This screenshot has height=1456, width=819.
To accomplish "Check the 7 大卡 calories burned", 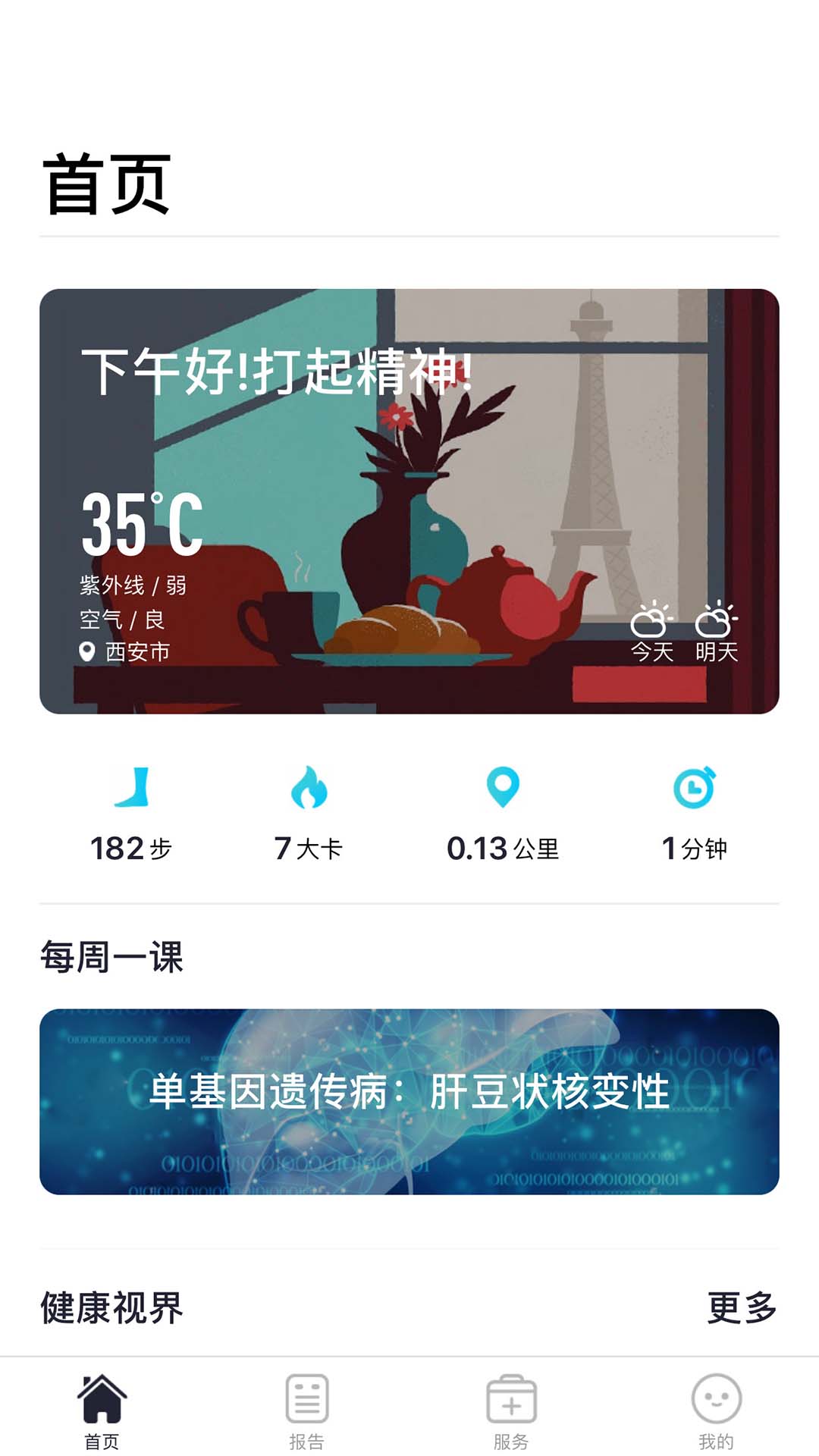I will click(x=309, y=815).
